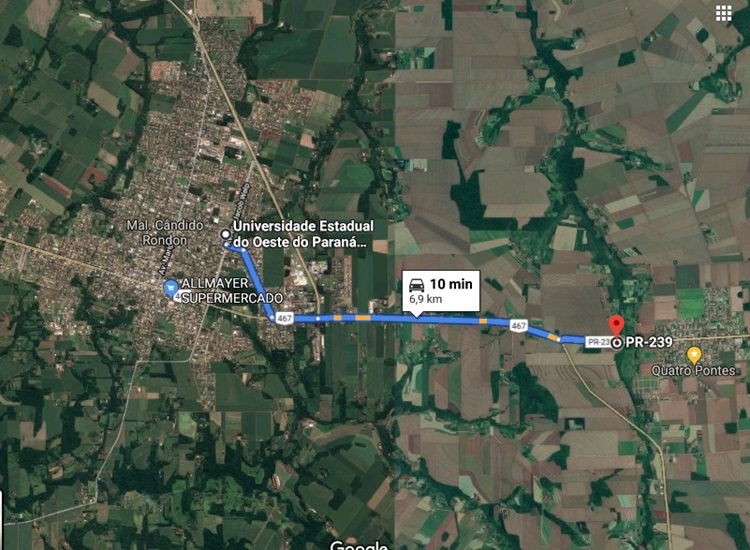750x550 pixels.
Task: Tap the red PR-239 destination pin
Action: [617, 326]
